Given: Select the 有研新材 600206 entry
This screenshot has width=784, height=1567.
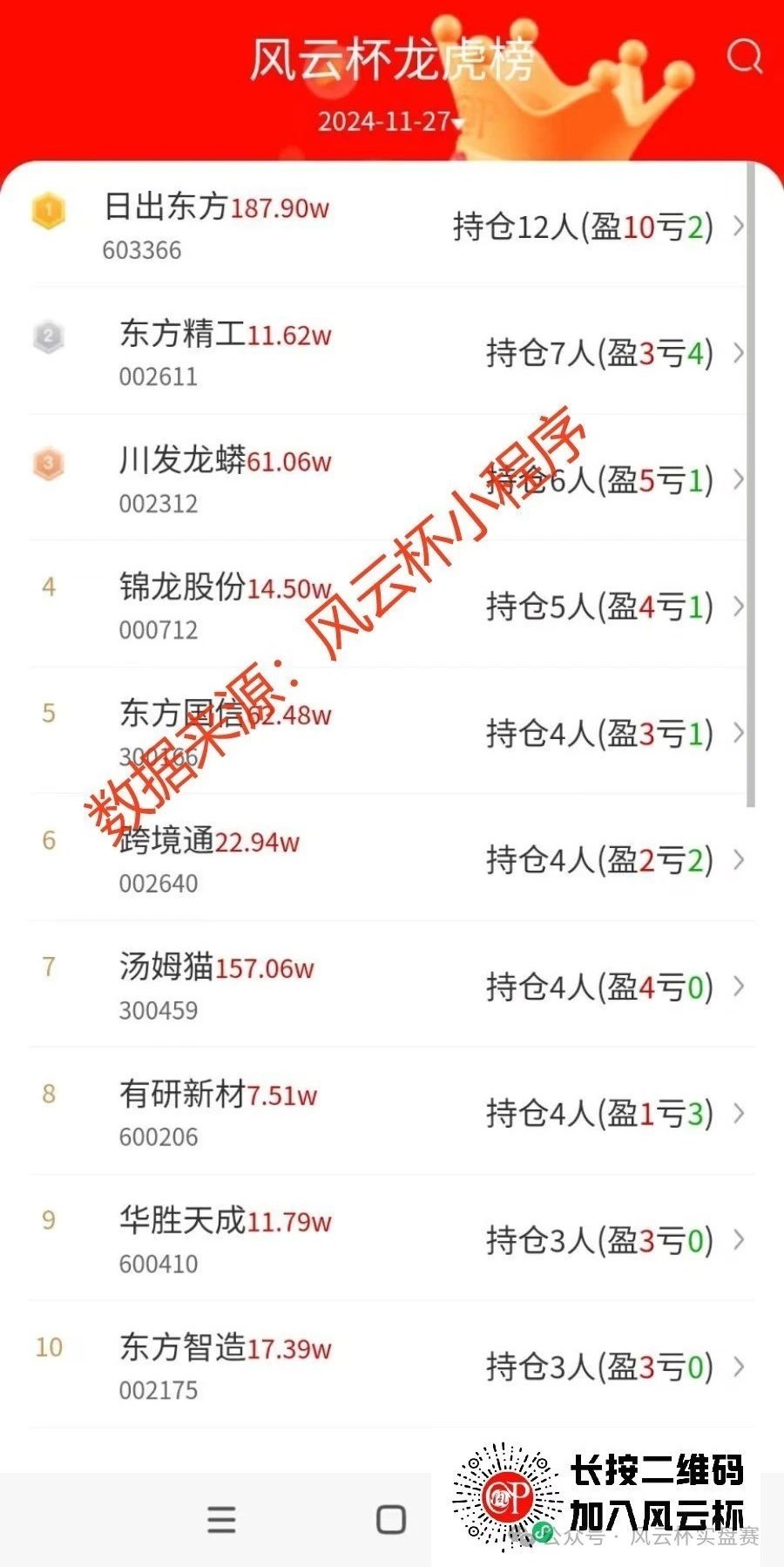Looking at the screenshot, I should 392,1113.
